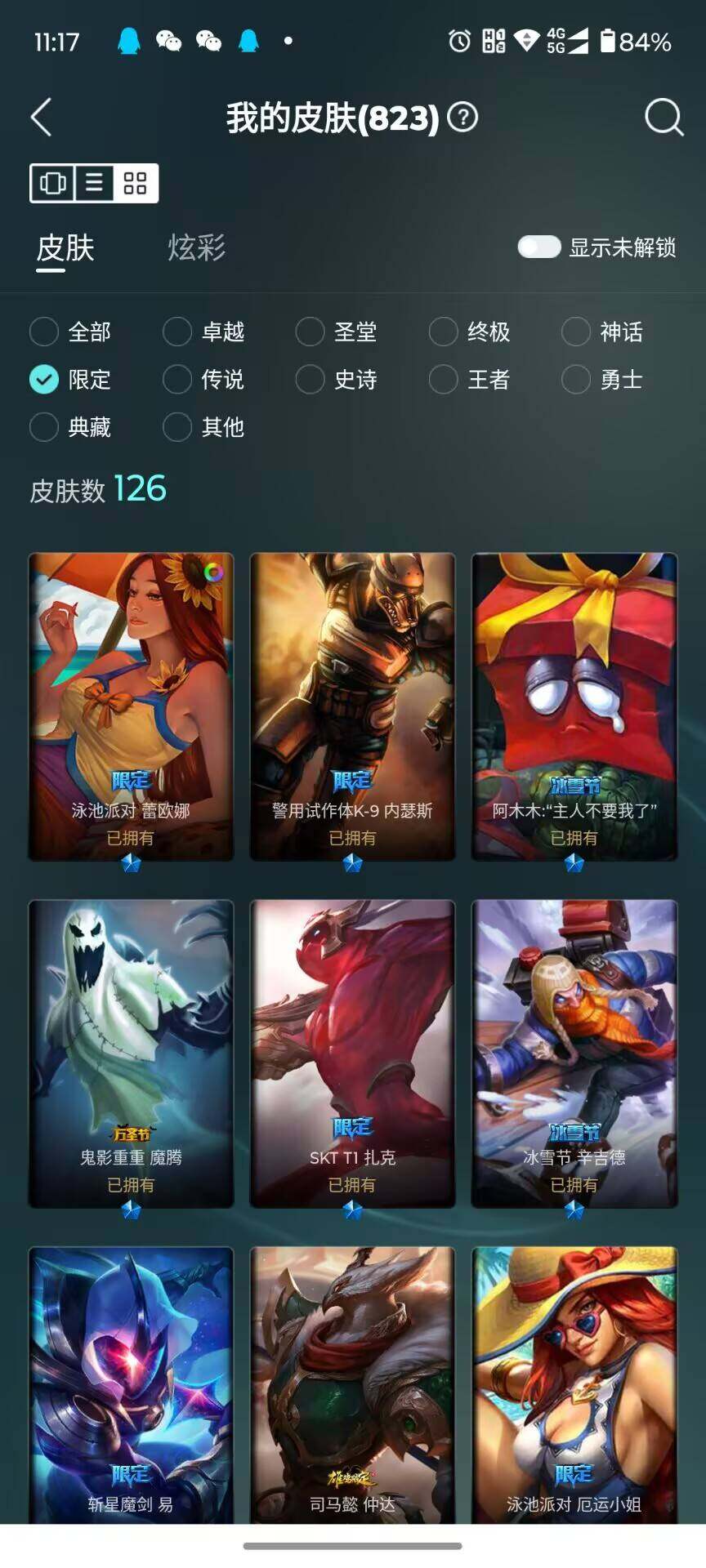Open 警用试作体K-9 内瑟斯 skin card

click(352, 706)
